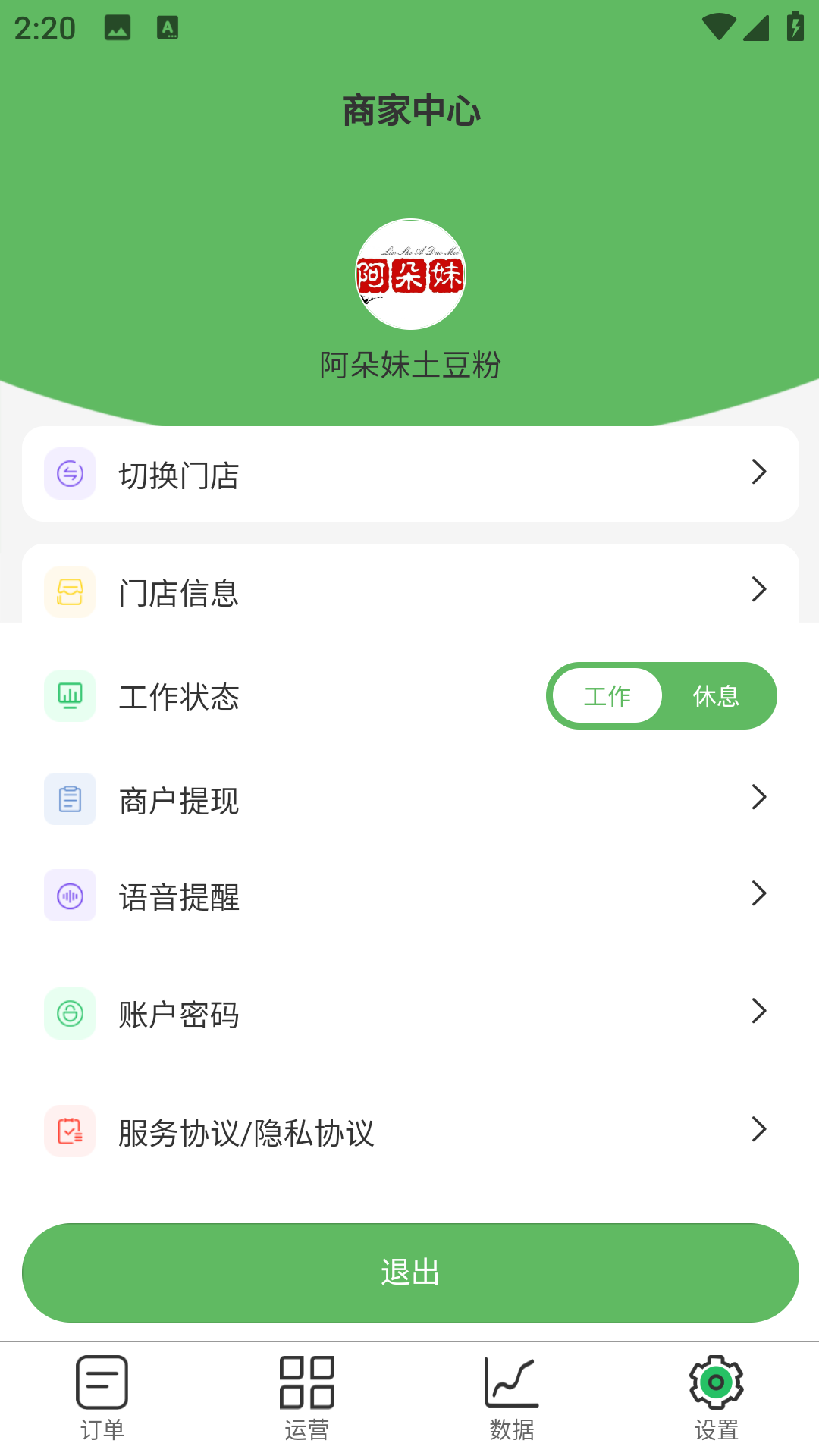This screenshot has height=1456, width=819.
Task: Click the 商户提现 clipboard icon
Action: 70,799
